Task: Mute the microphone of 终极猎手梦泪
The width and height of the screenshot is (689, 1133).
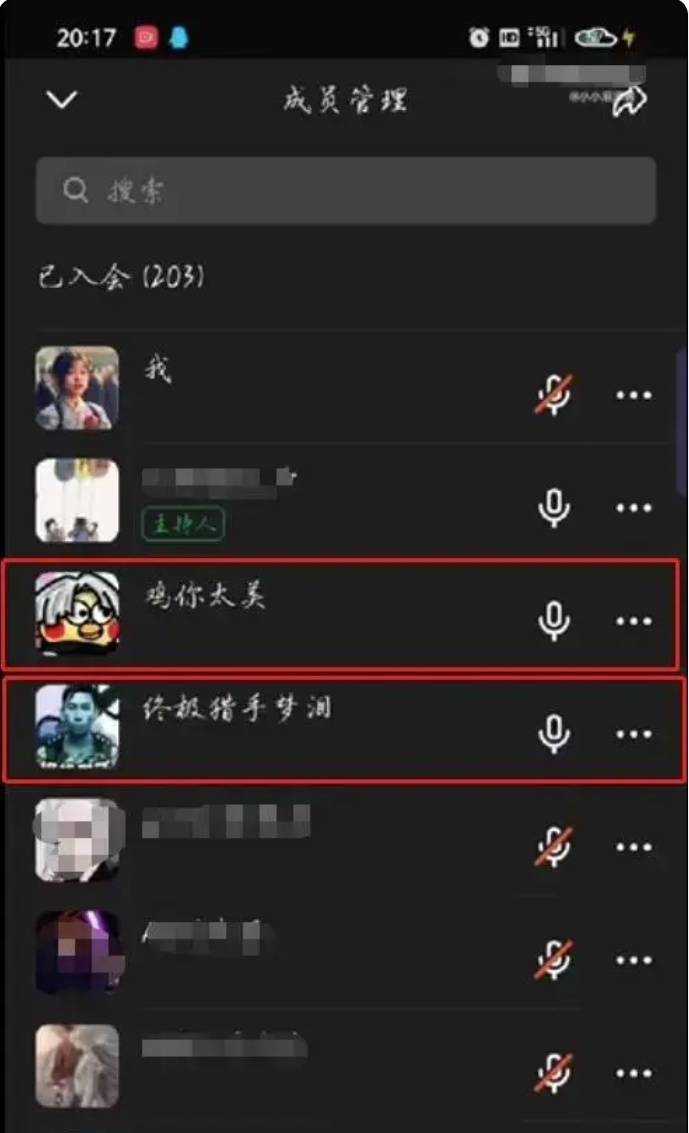Action: tap(554, 733)
